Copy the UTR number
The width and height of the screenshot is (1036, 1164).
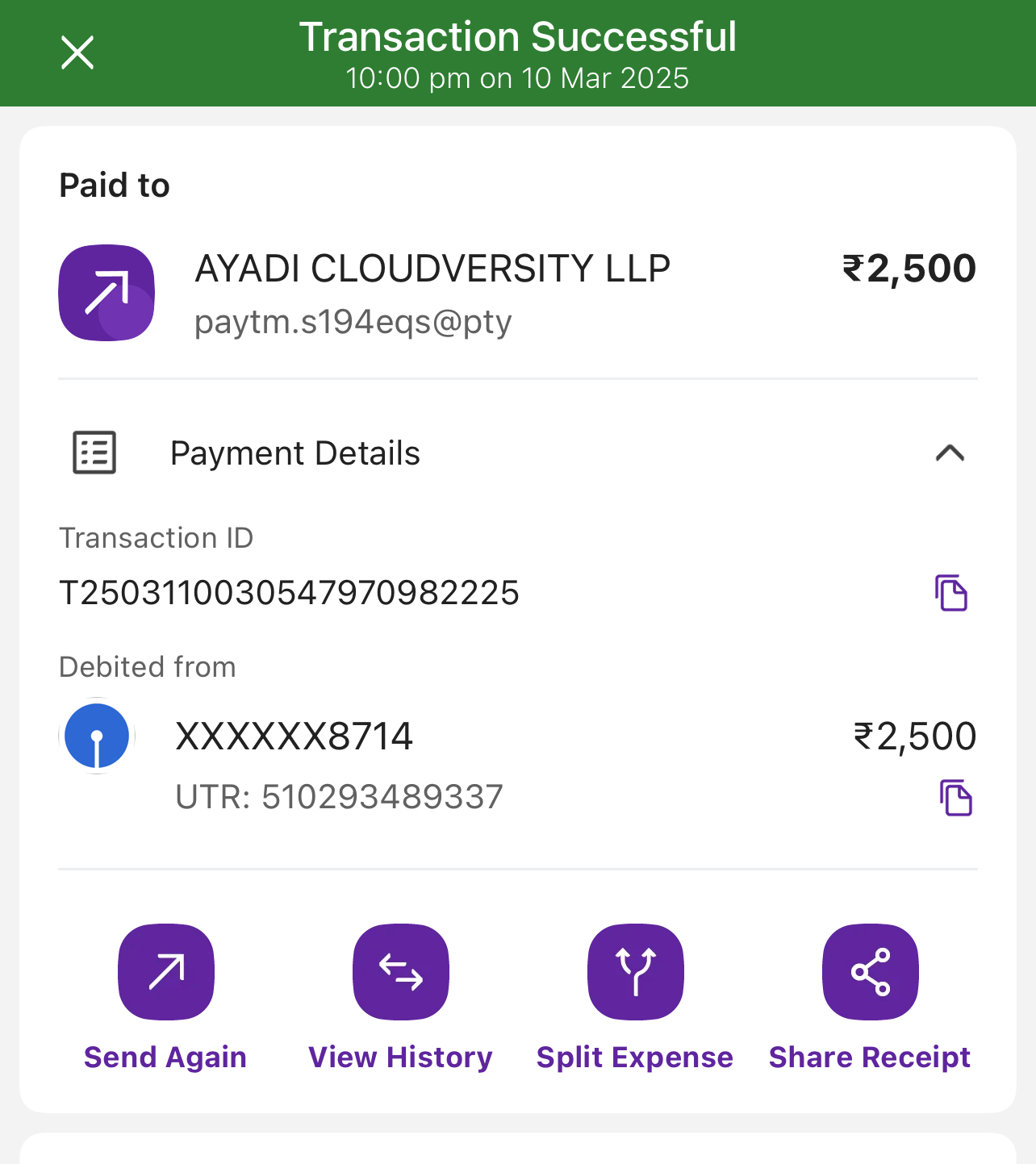coord(956,798)
